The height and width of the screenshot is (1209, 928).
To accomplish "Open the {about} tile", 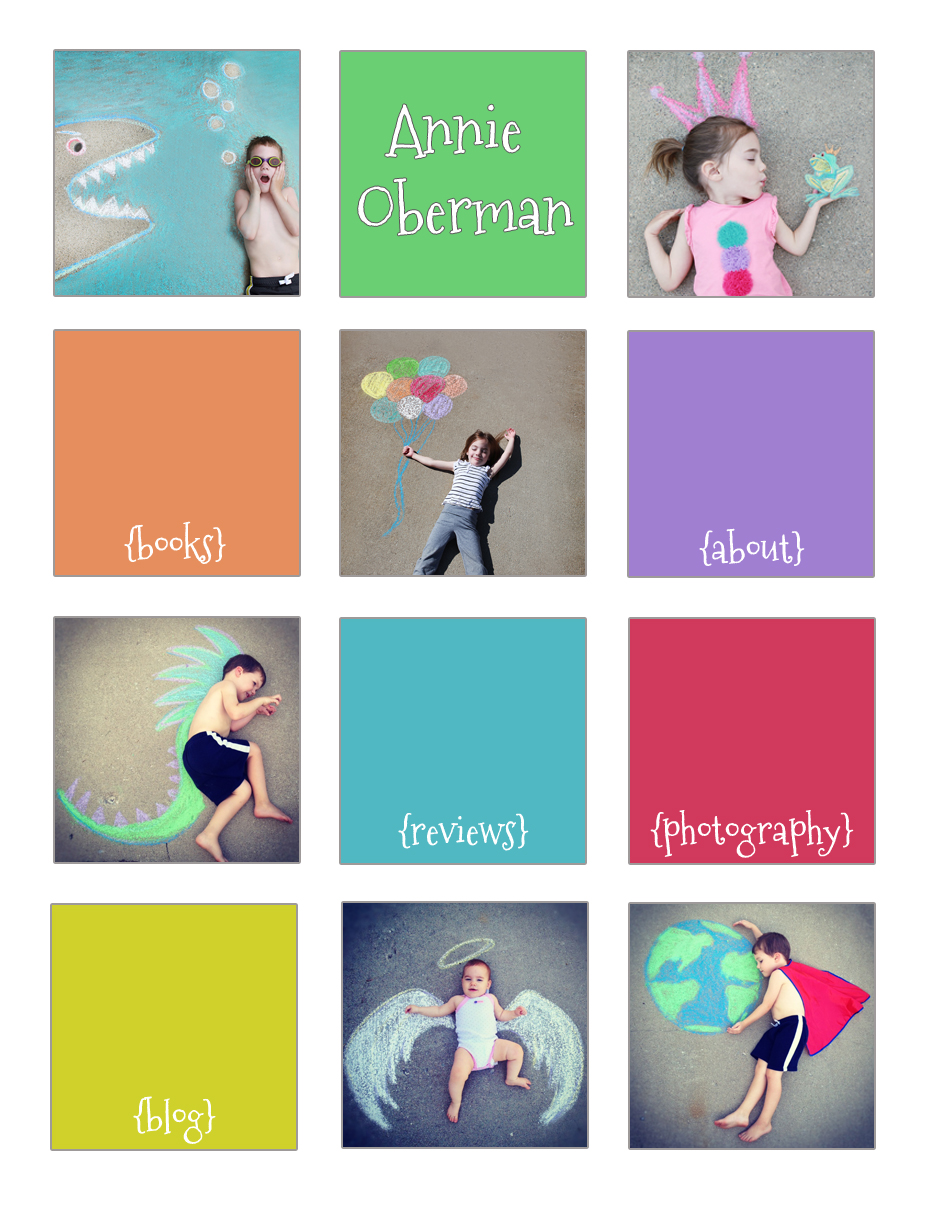I will coord(750,454).
